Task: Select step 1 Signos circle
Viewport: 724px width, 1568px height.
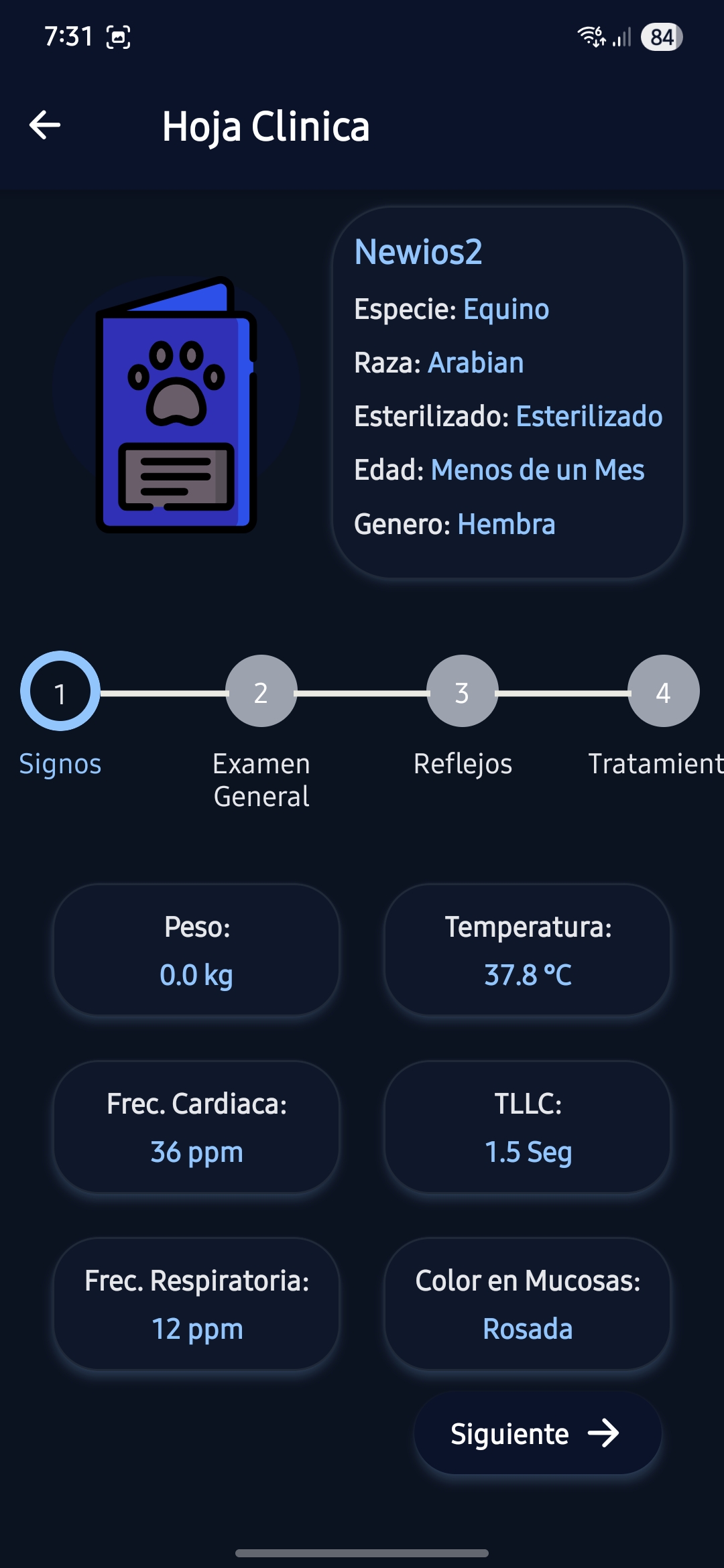Action: [60, 692]
